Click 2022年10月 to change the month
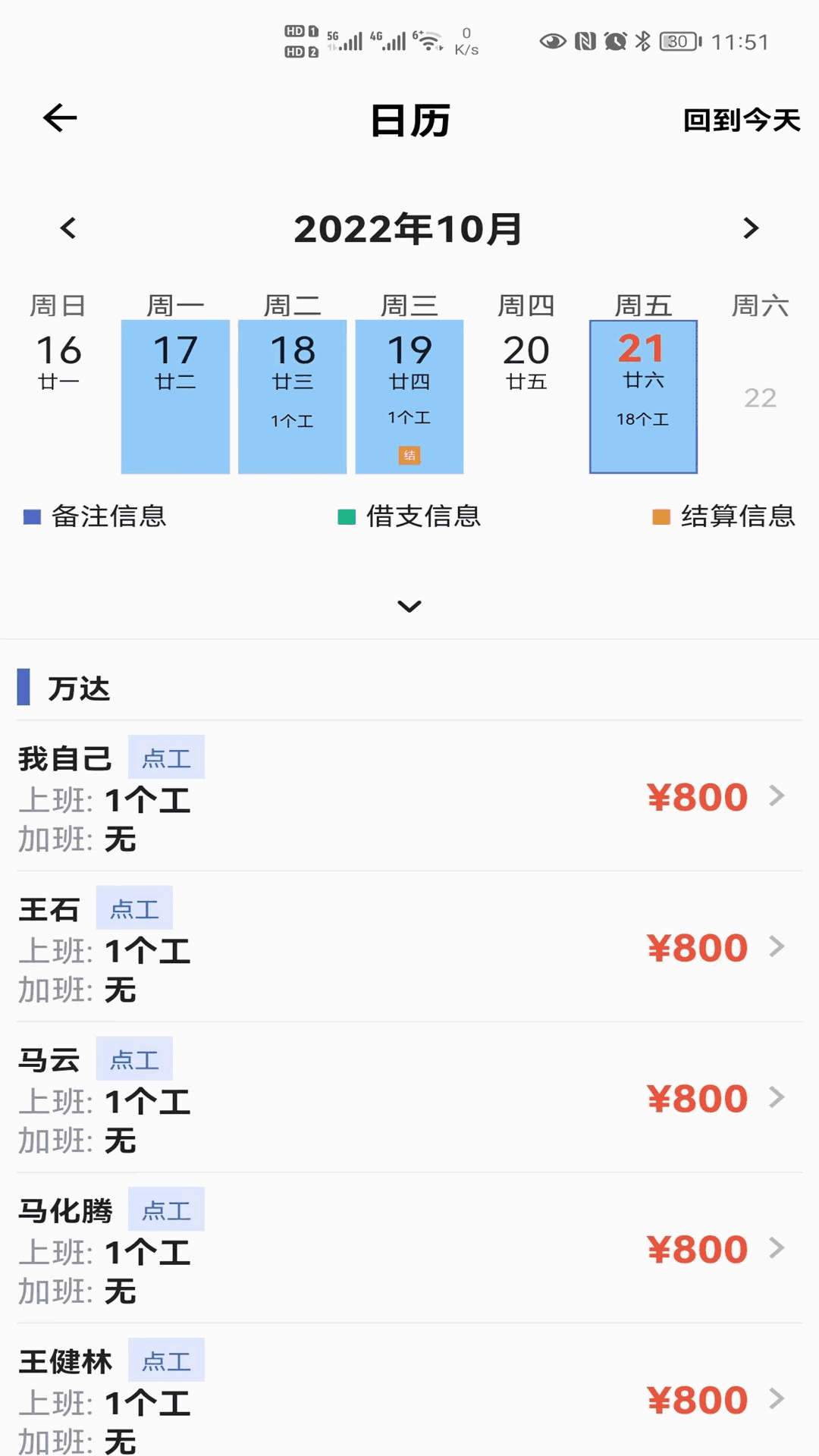 tap(409, 228)
